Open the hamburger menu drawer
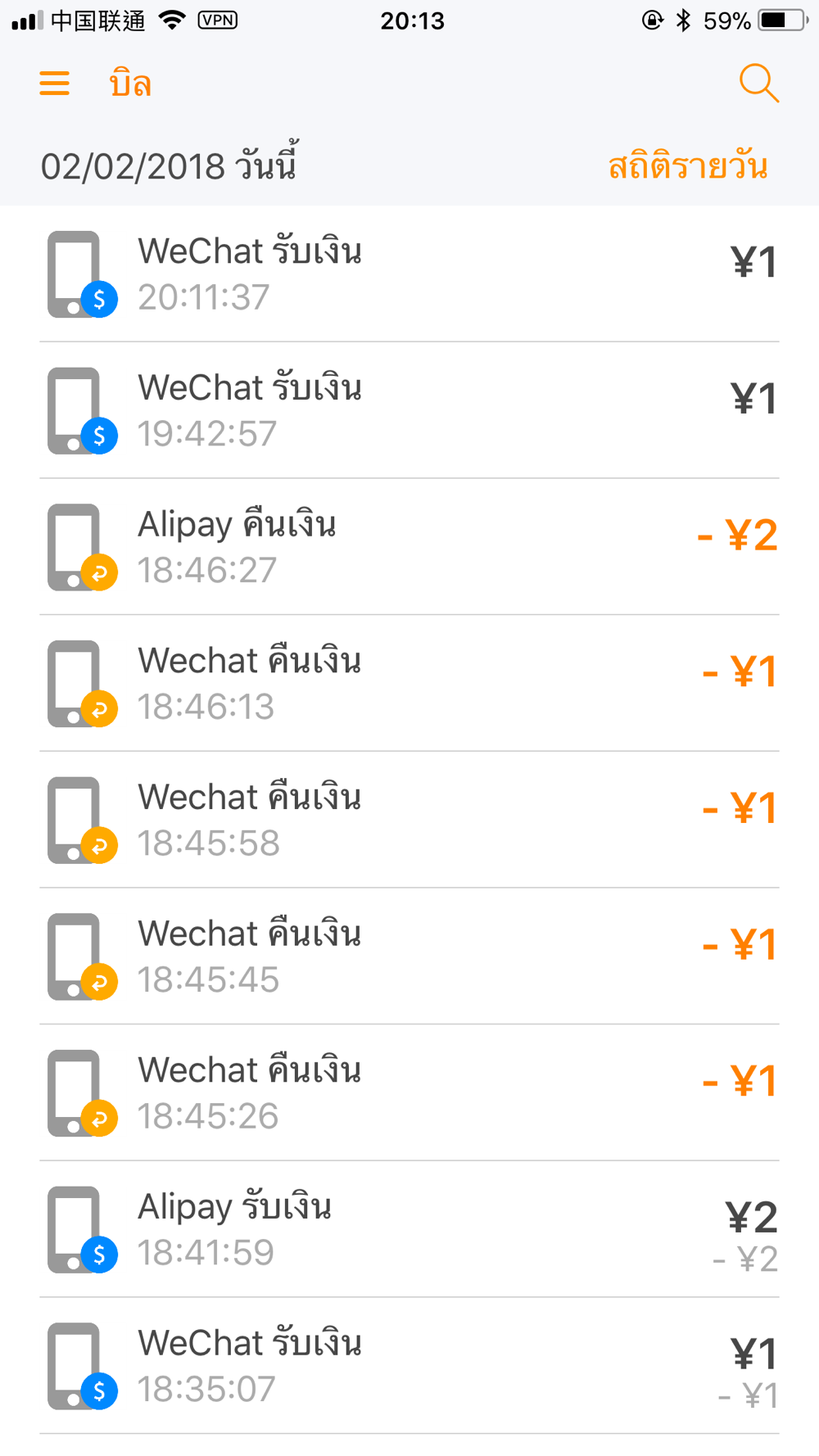Image resolution: width=819 pixels, height=1456 pixels. (x=55, y=84)
